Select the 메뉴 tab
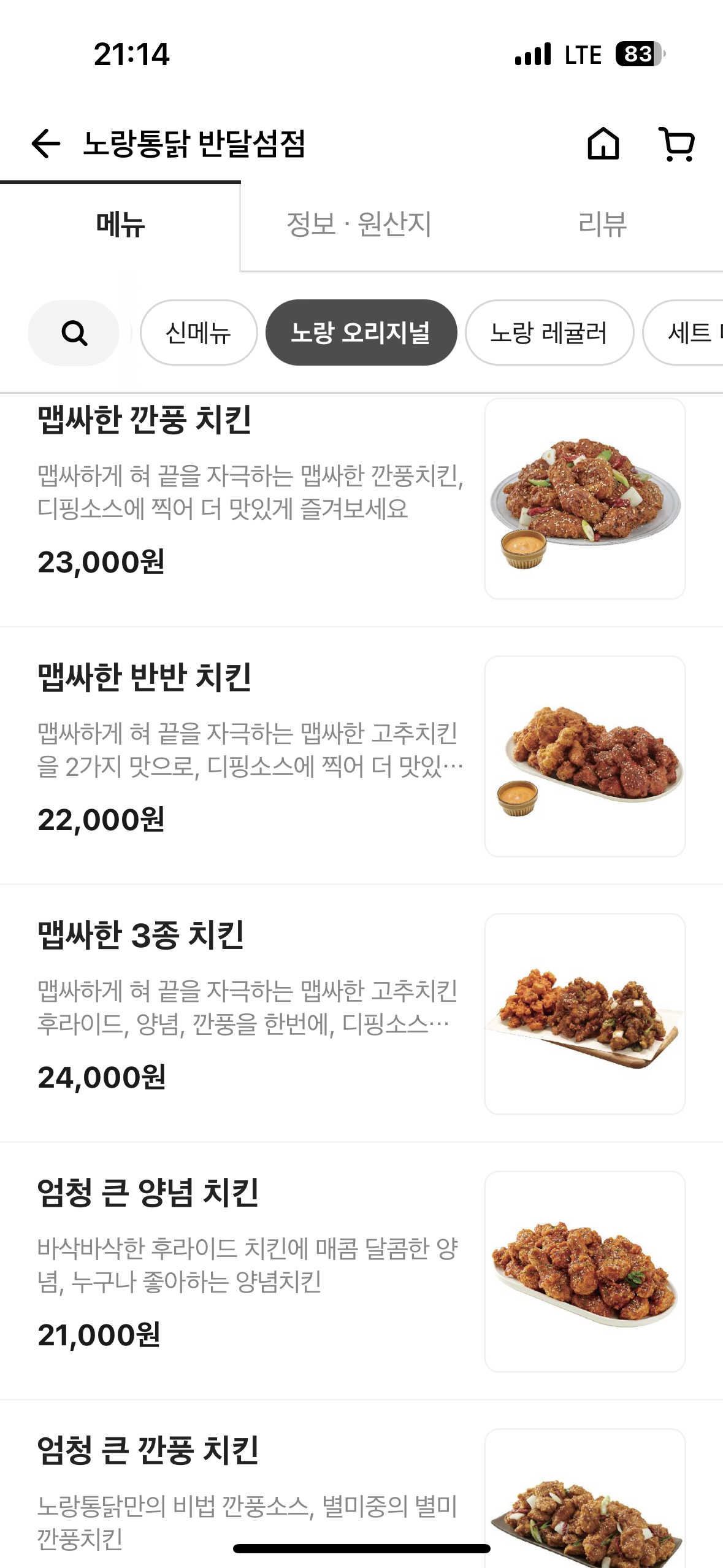The image size is (723, 1568). (x=120, y=225)
